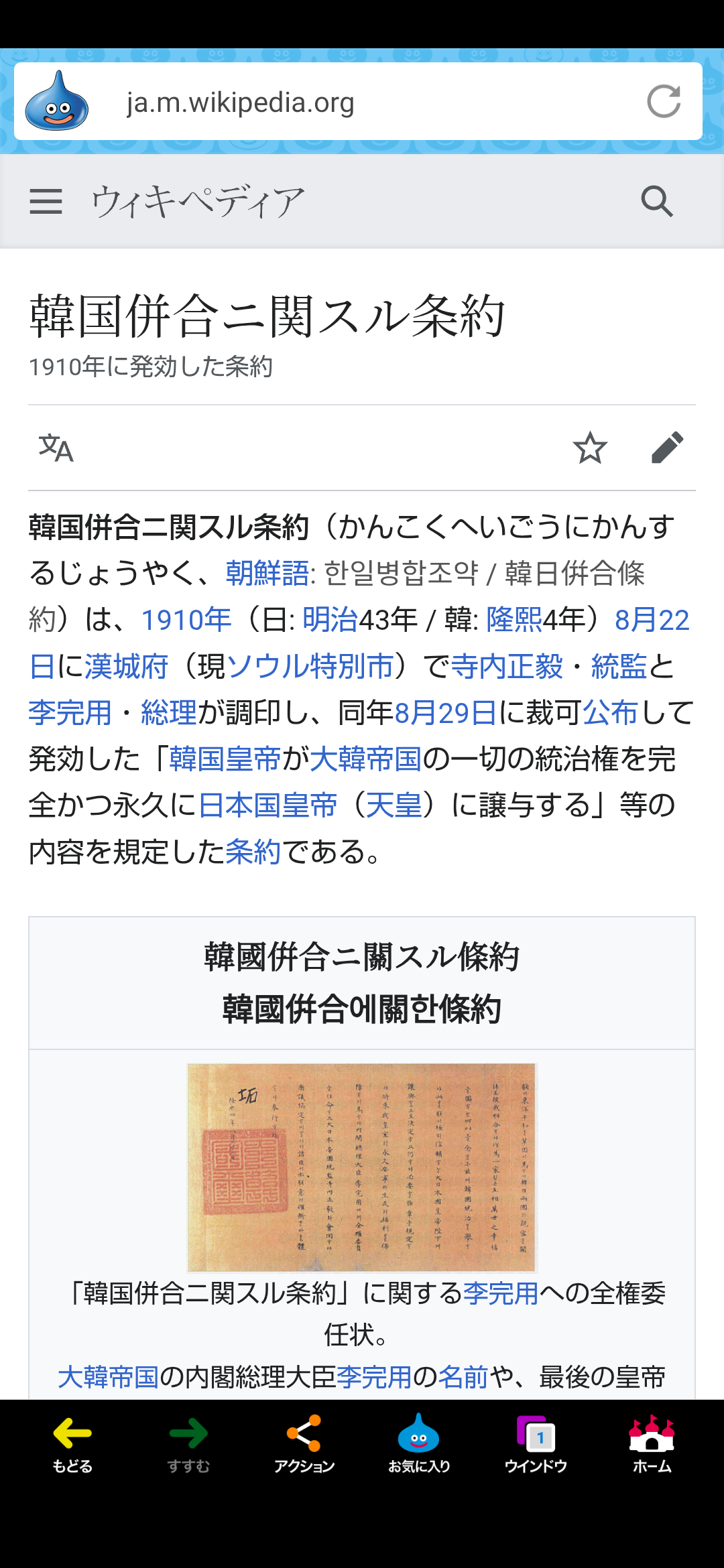Add this article to watchlist star
The image size is (724, 1568).
tap(590, 448)
